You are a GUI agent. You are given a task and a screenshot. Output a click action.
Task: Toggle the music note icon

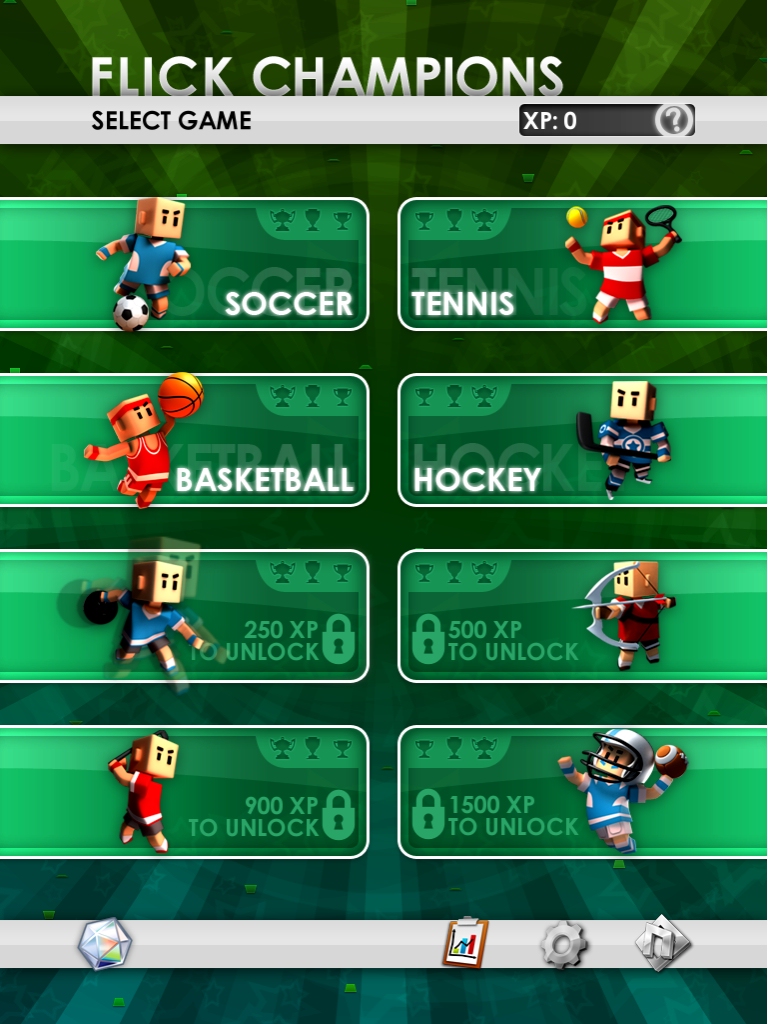coord(662,943)
